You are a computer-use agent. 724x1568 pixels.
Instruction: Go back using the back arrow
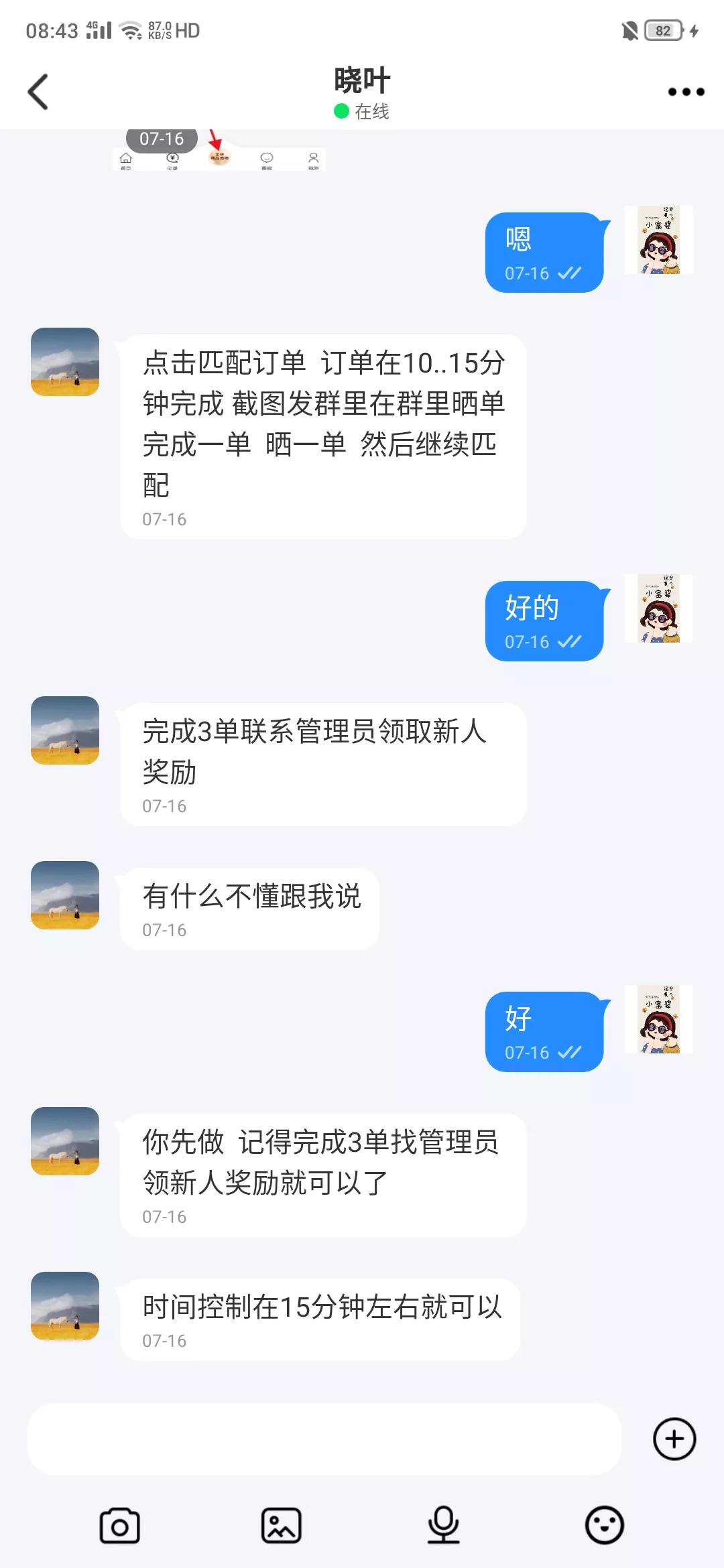click(x=38, y=90)
